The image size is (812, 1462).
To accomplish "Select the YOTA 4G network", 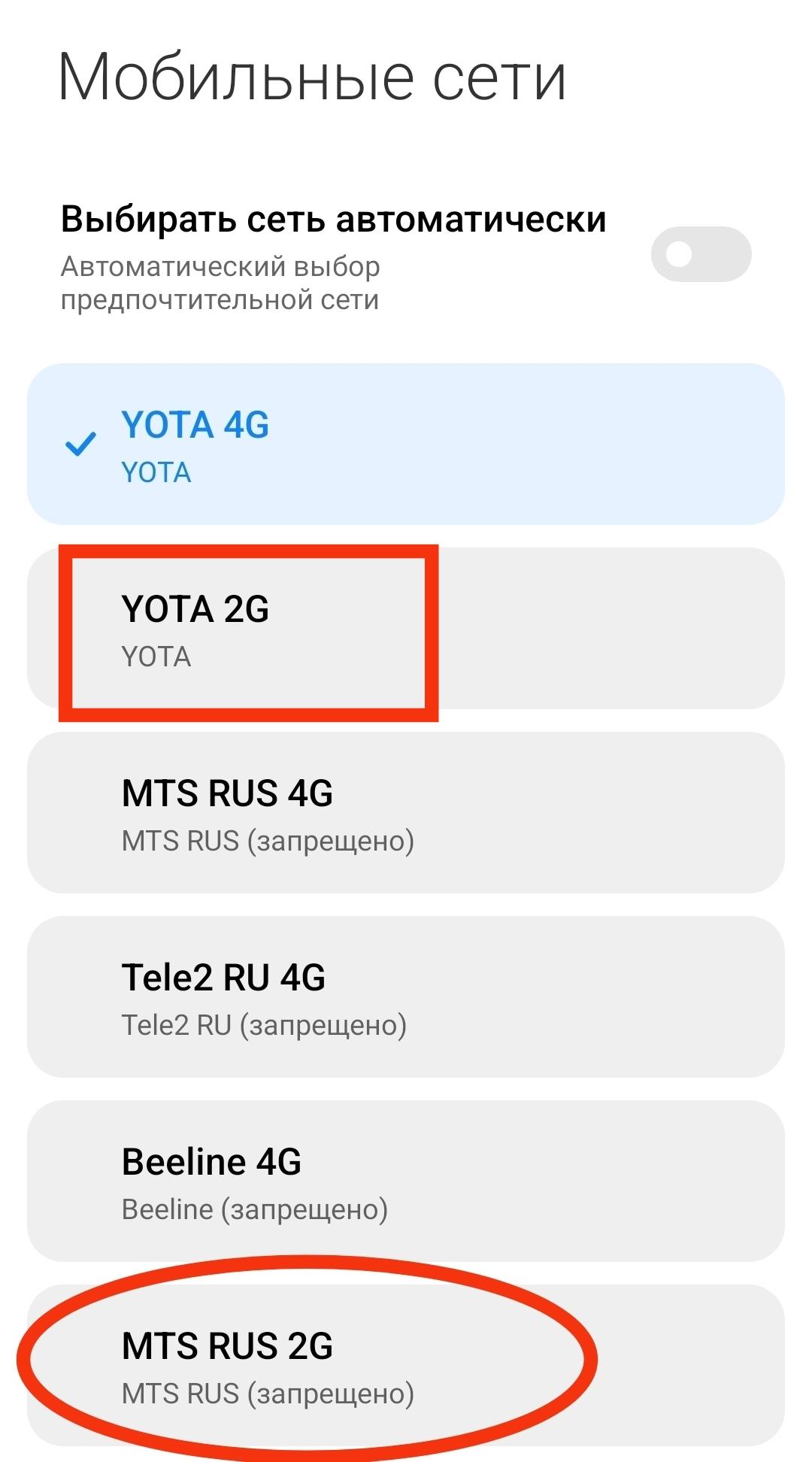I will pyautogui.click(x=406, y=444).
